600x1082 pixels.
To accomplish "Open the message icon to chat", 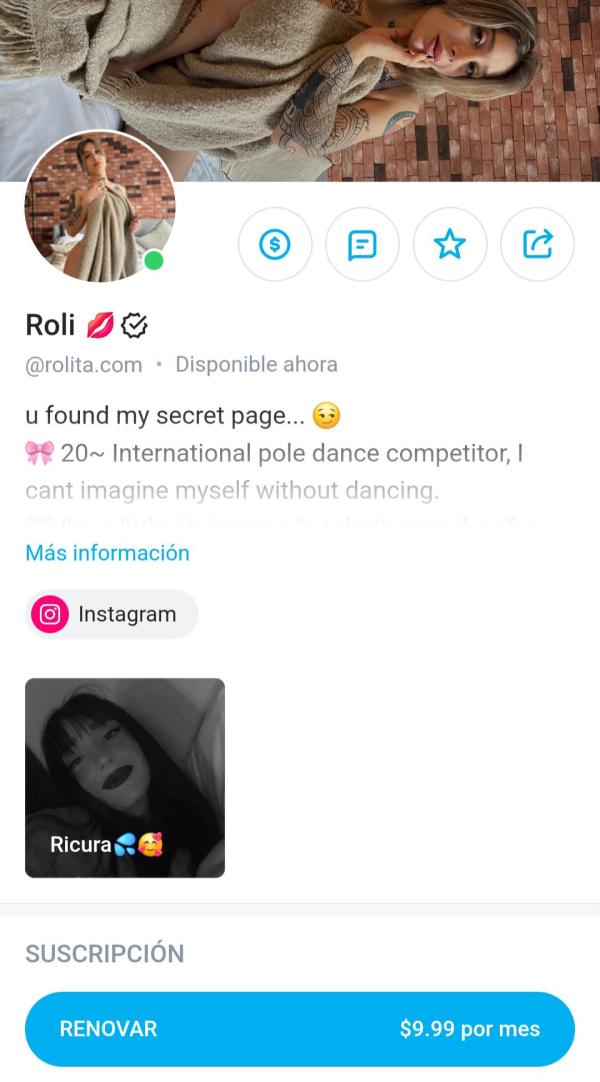I will pos(362,244).
